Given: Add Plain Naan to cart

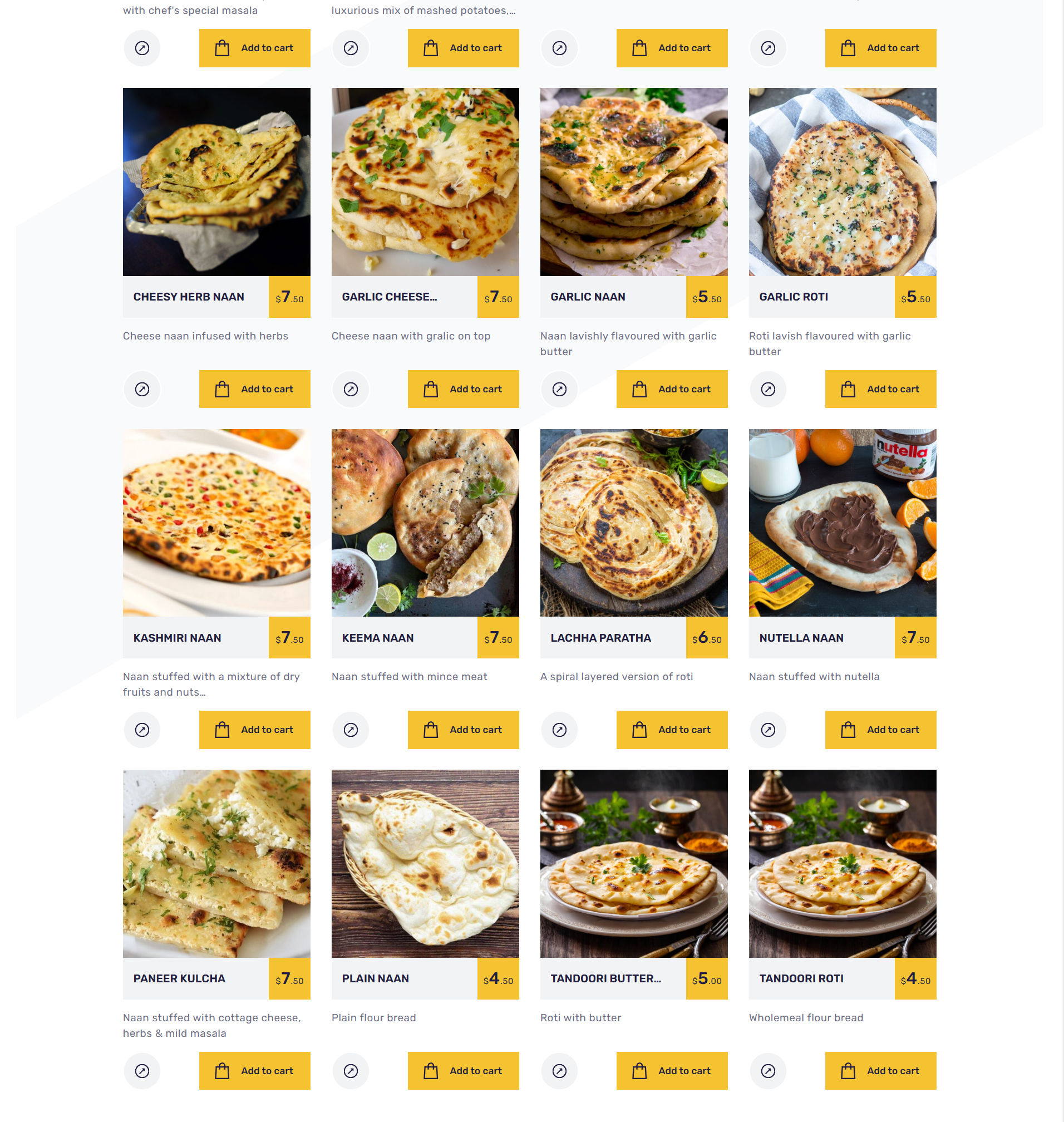Looking at the screenshot, I should click(x=463, y=1070).
